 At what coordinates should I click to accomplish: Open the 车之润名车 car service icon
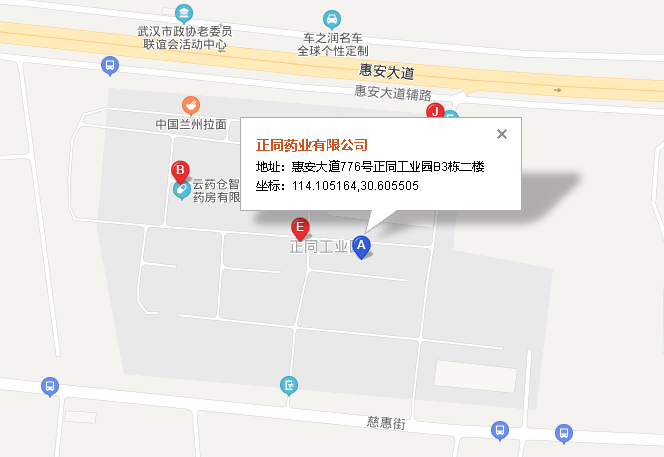pos(331,19)
